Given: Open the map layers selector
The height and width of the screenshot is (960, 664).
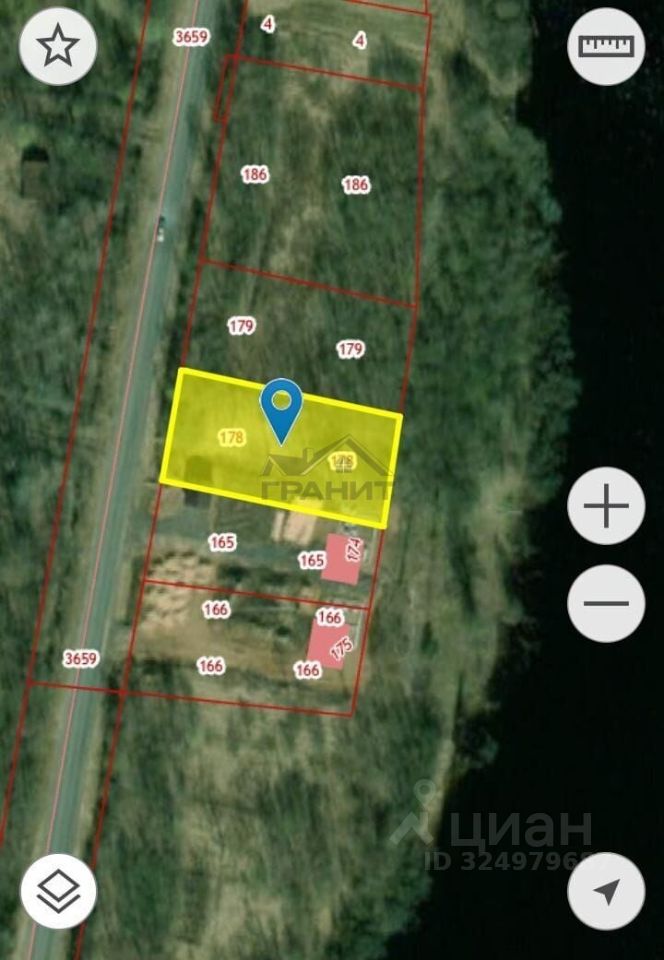Looking at the screenshot, I should (x=58, y=891).
